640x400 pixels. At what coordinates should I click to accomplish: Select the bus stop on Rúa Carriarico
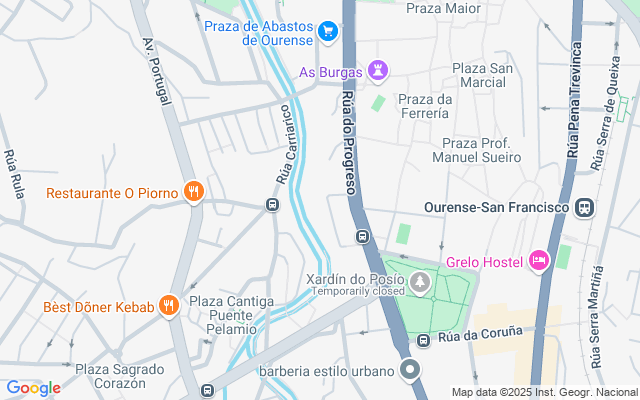[x=272, y=205]
